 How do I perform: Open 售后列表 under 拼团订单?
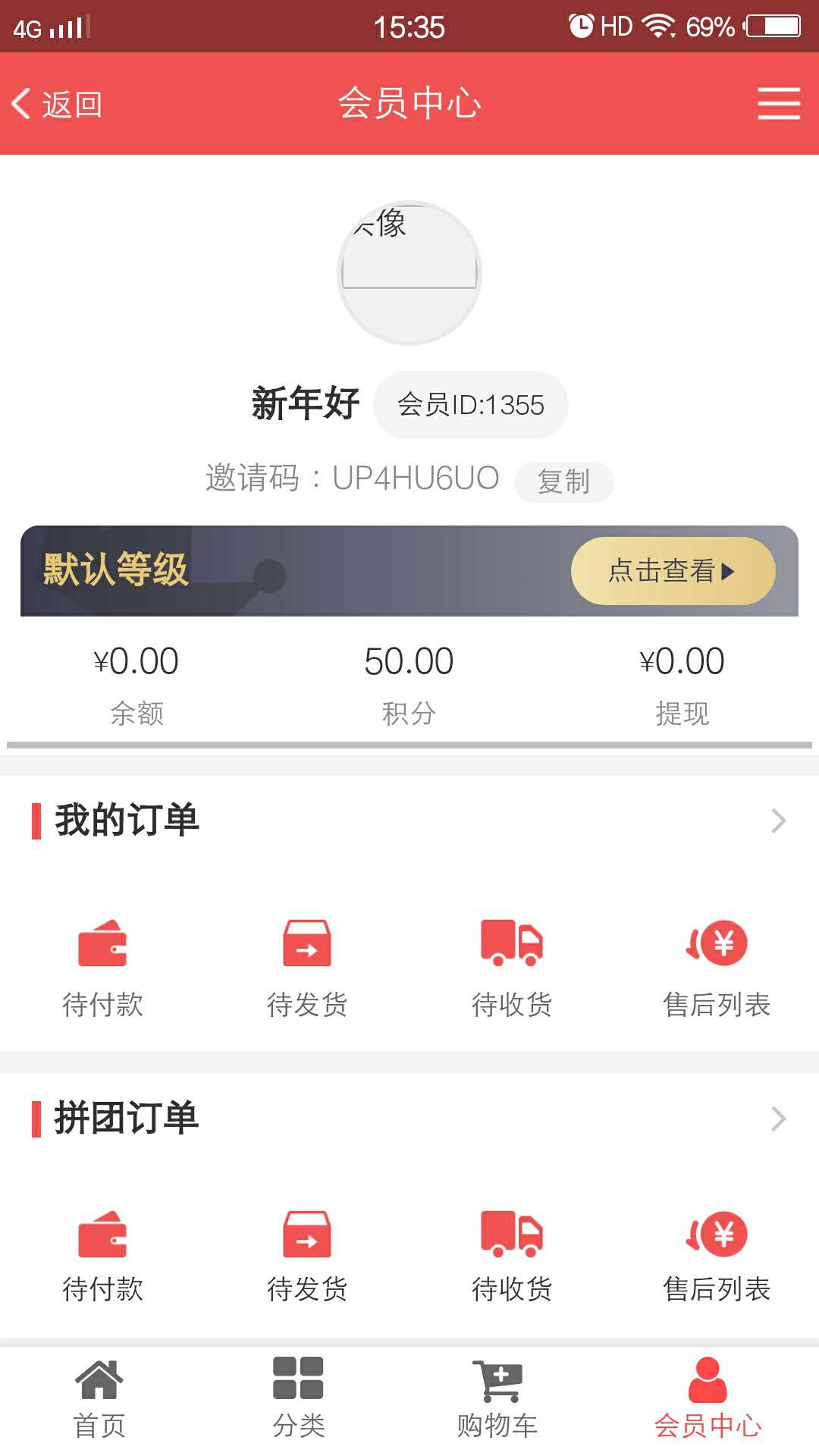(717, 1255)
